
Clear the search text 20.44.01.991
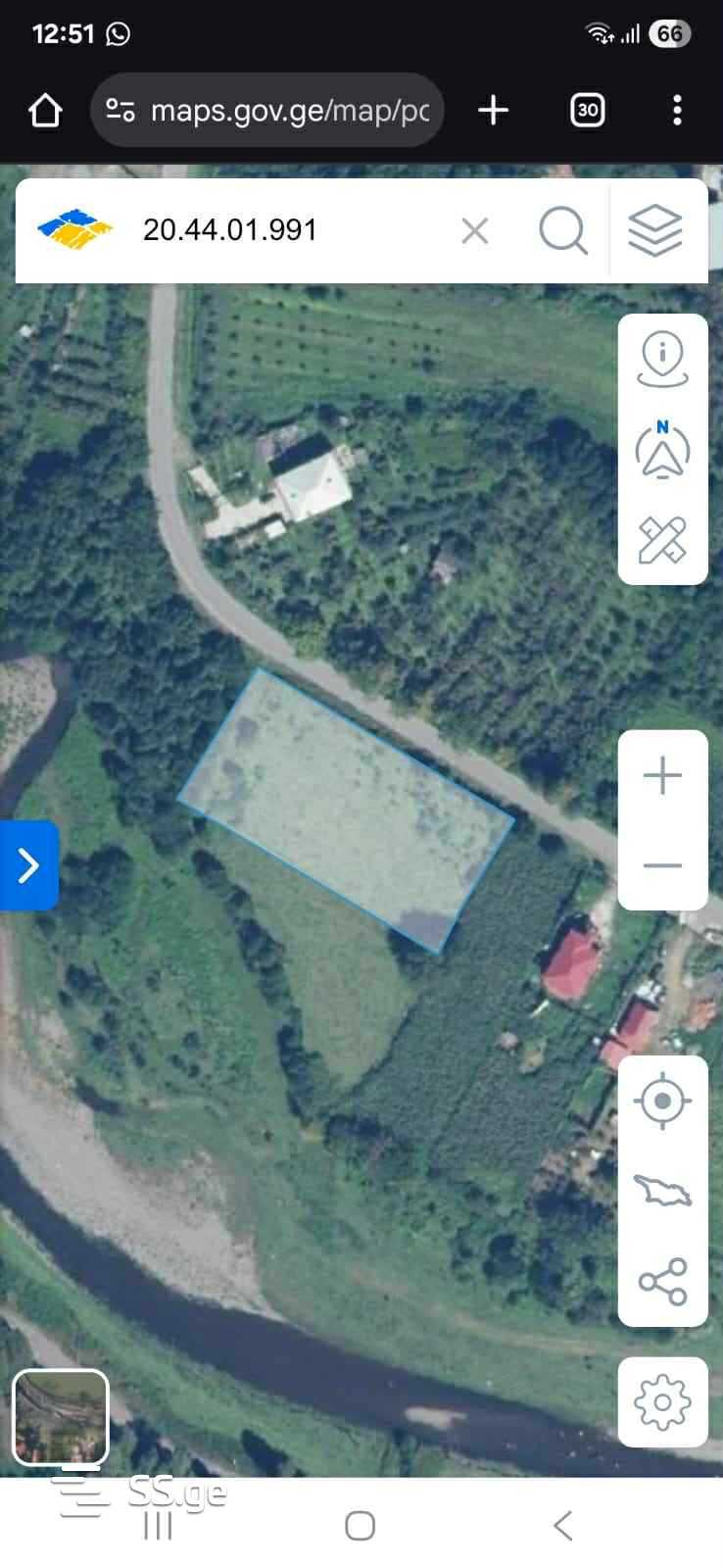pos(475,231)
